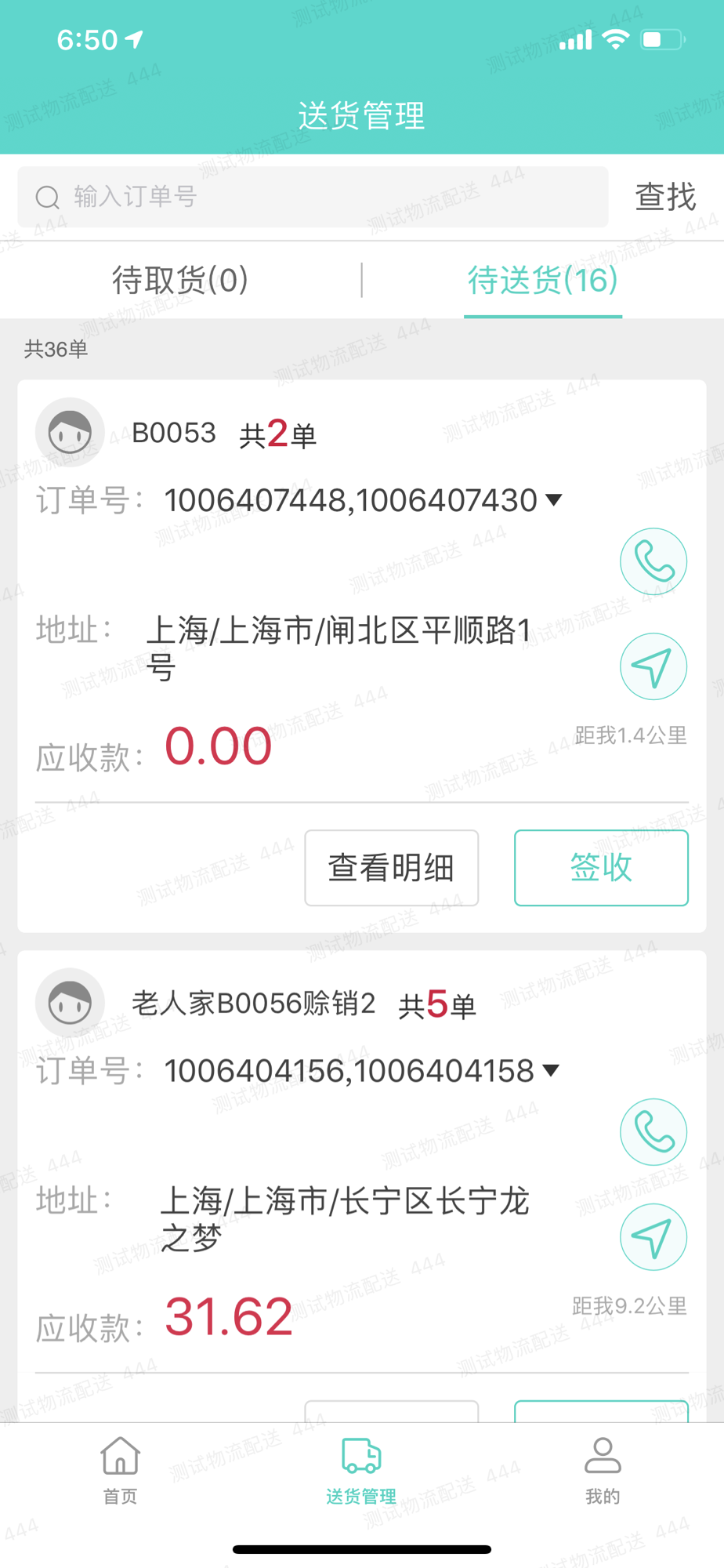Tap the 查找 search button
724x1568 pixels.
coord(665,197)
